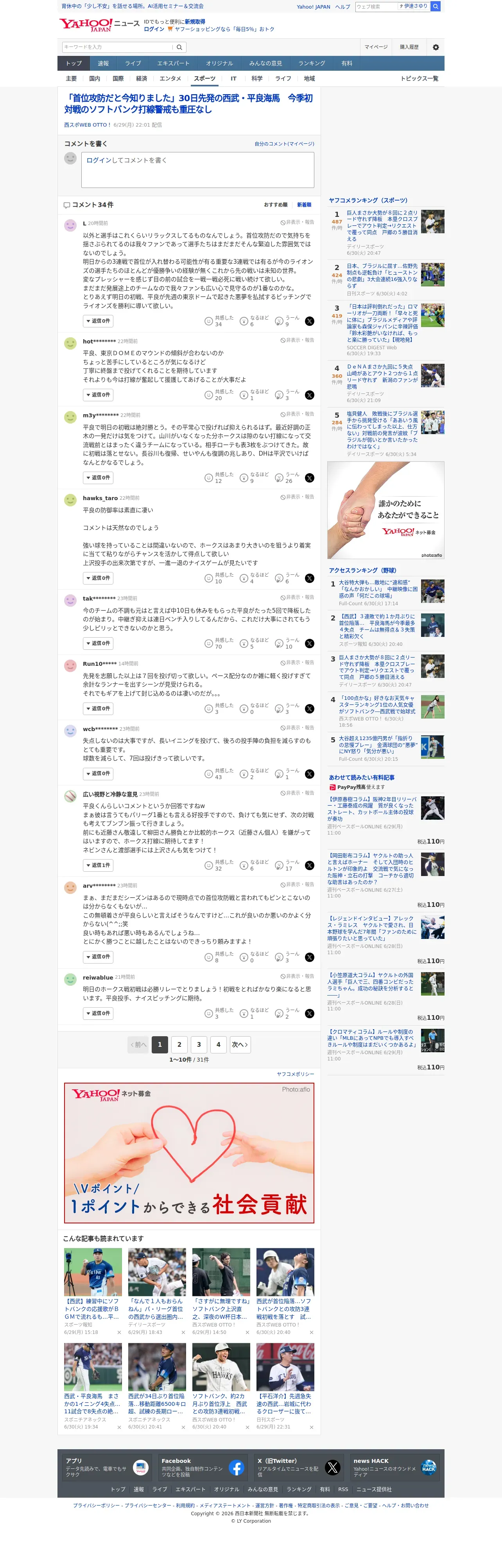This screenshot has width=502, height=1568.
Task: Open the article headline about 平良海馬
Action: point(189,104)
